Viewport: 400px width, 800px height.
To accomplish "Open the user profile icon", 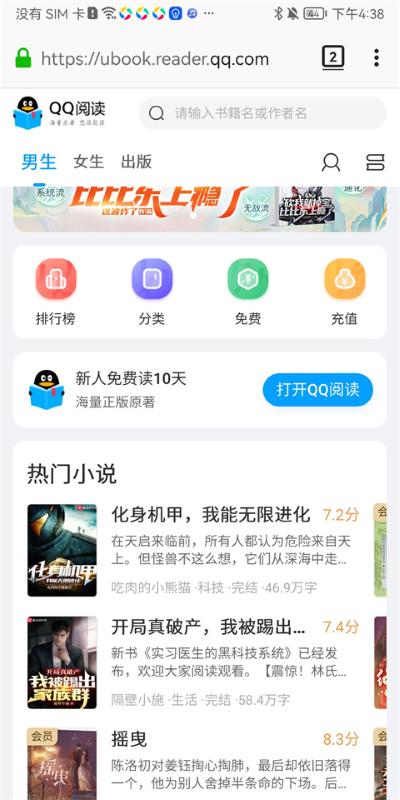I will (331, 162).
